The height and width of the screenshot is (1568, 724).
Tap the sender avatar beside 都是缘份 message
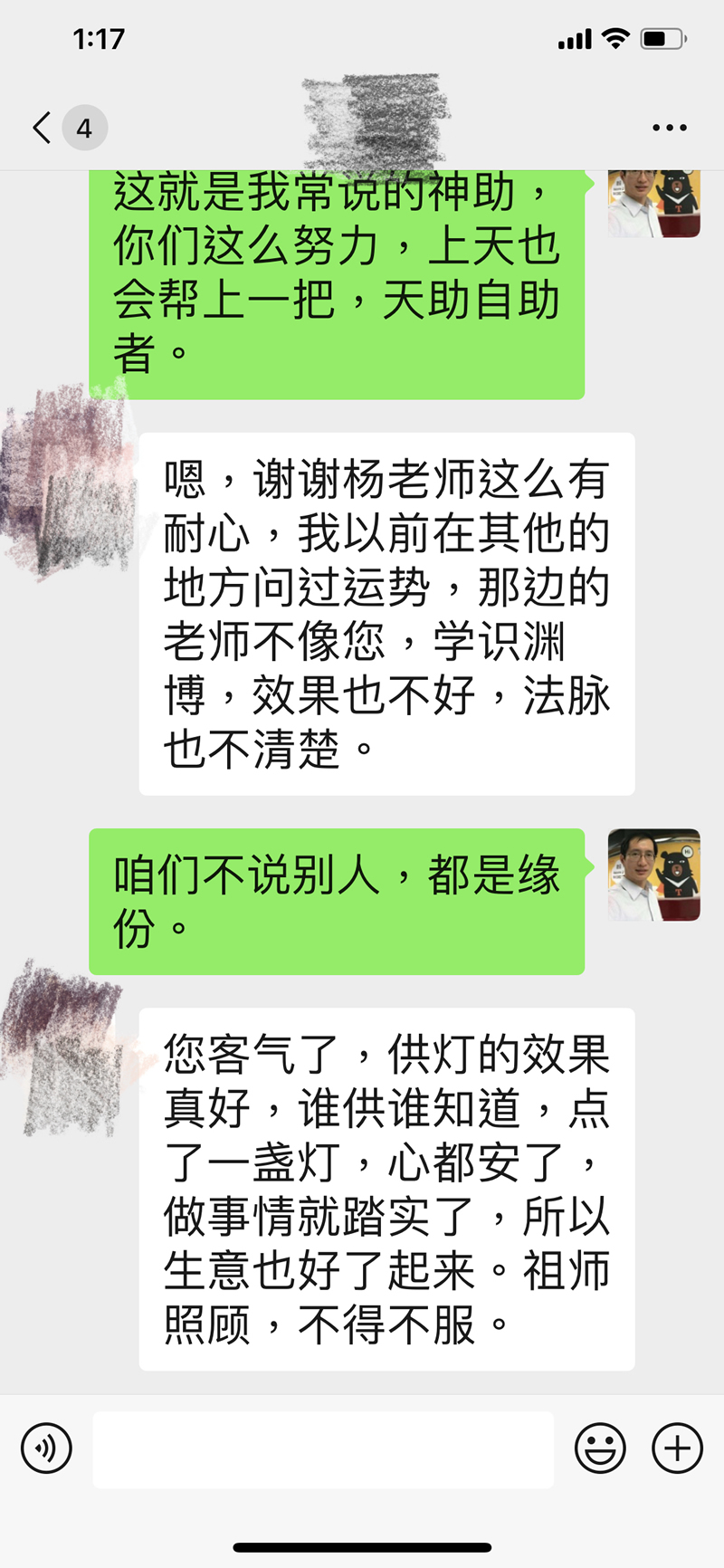pyautogui.click(x=653, y=875)
